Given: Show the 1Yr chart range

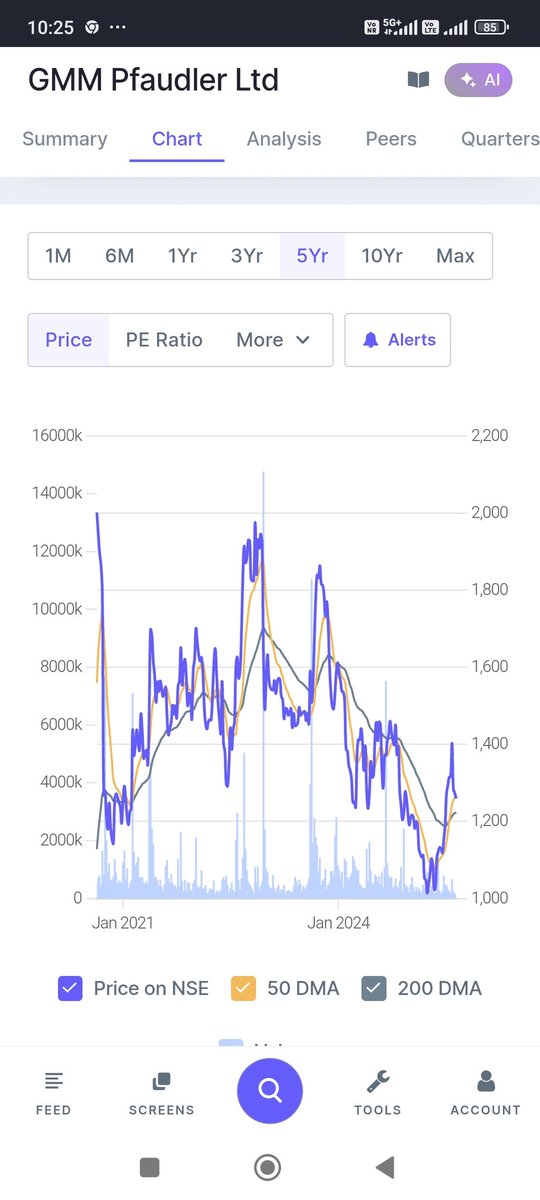Looking at the screenshot, I should pos(182,256).
